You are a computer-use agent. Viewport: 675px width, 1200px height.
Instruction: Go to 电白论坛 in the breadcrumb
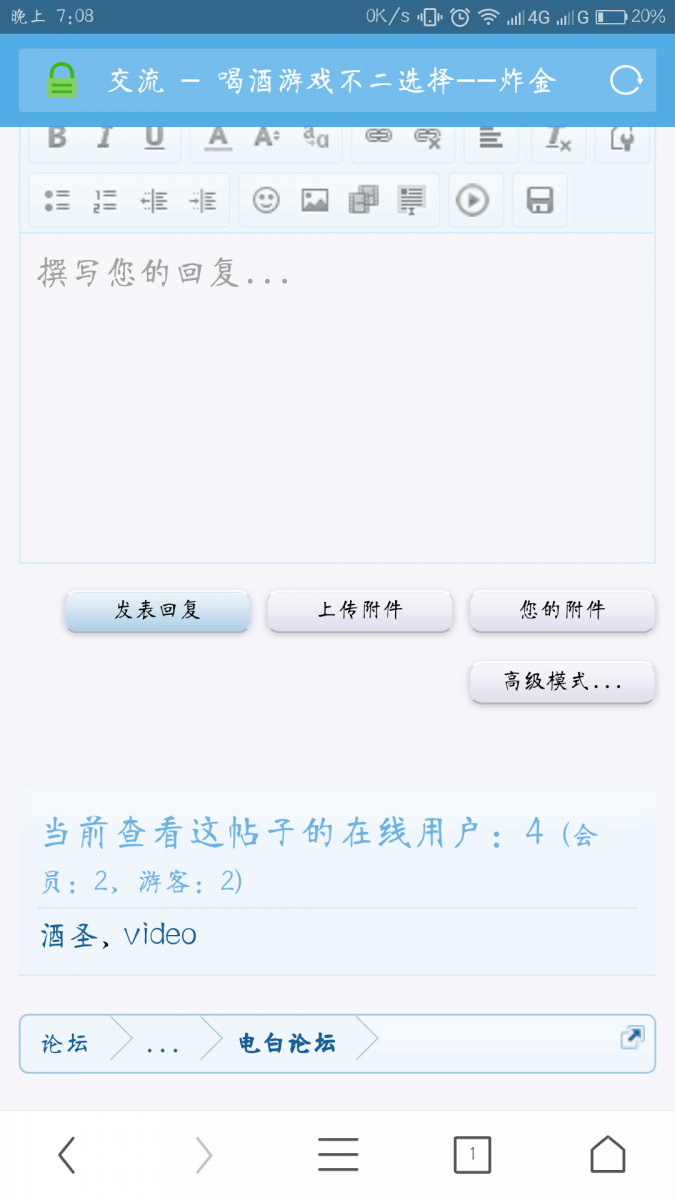point(287,1044)
